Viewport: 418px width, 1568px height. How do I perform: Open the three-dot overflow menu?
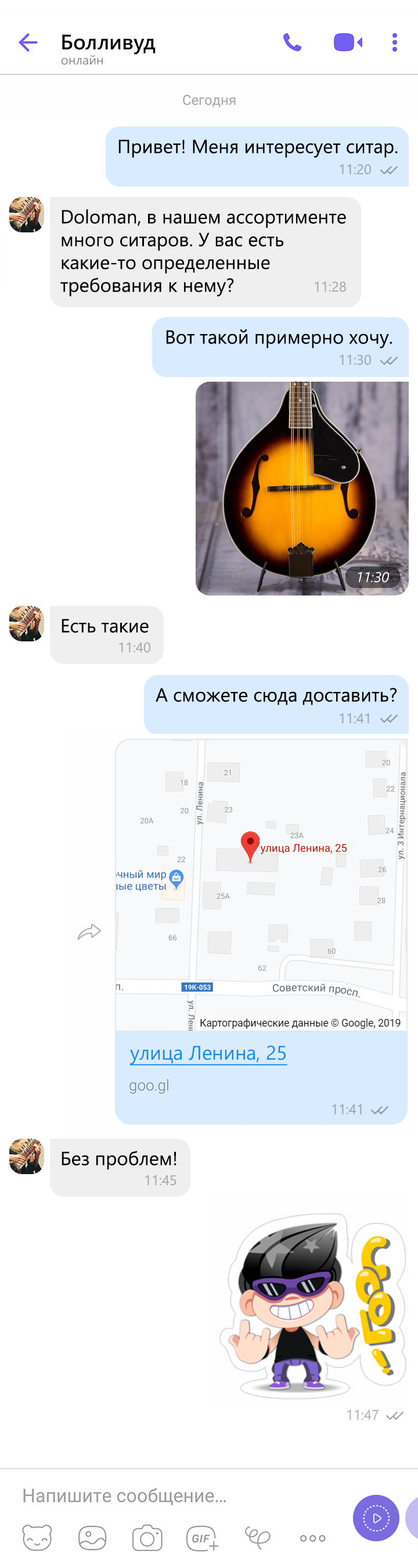395,42
